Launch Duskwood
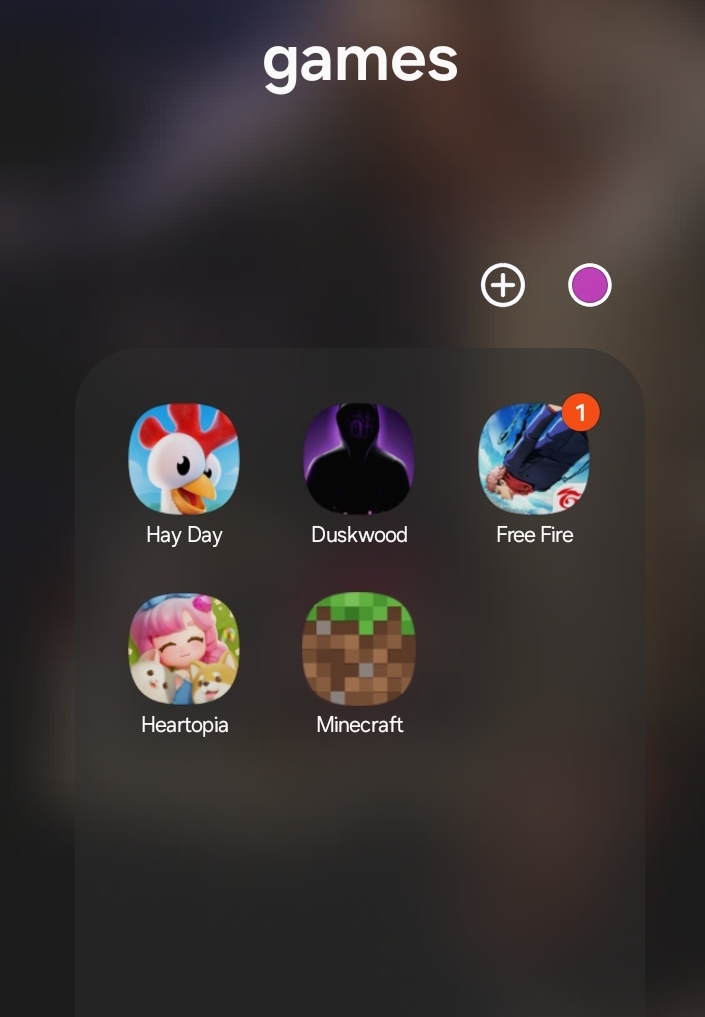This screenshot has width=705, height=1017. (359, 459)
